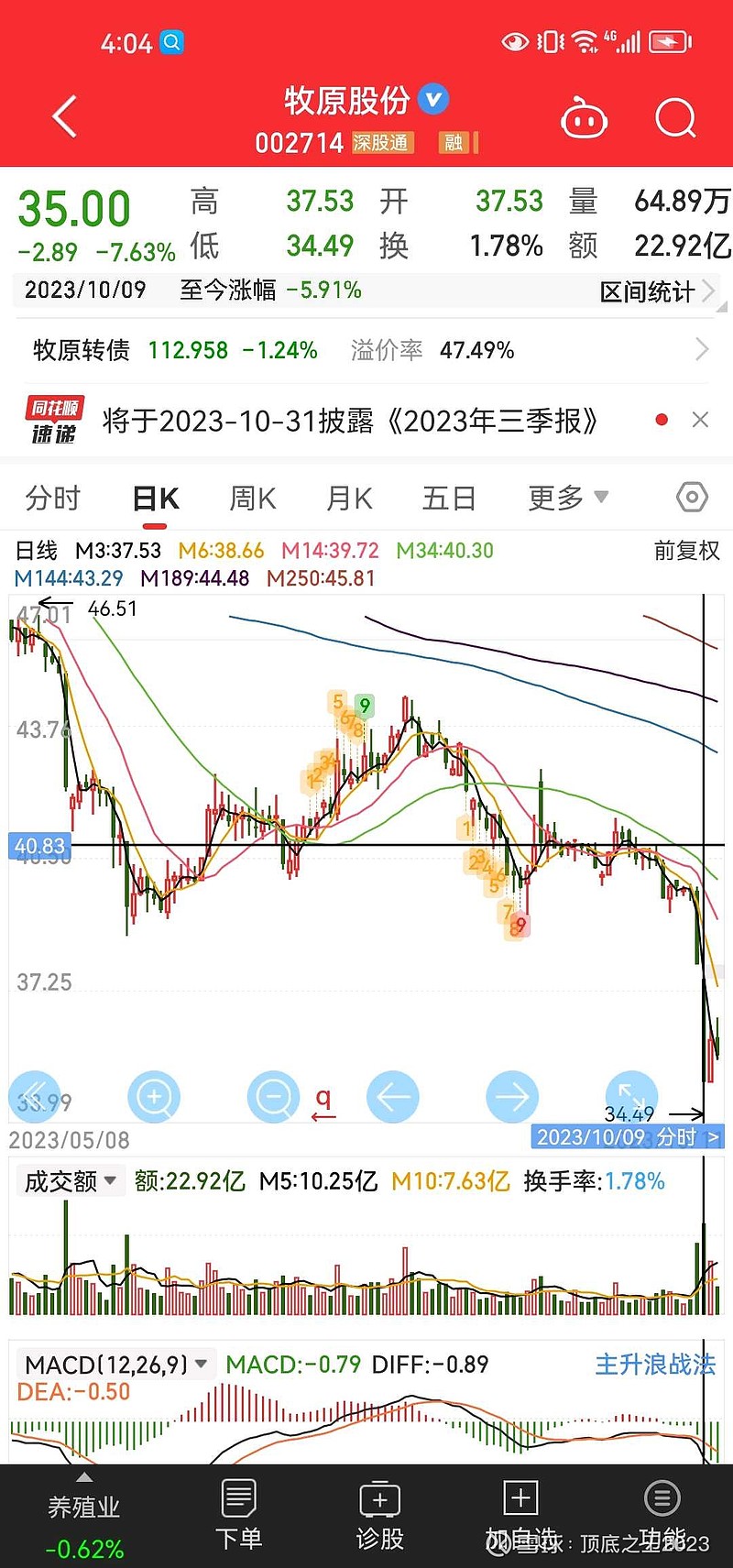Open the search magnifier icon
Image resolution: width=733 pixels, height=1568 pixels.
pyautogui.click(x=676, y=117)
